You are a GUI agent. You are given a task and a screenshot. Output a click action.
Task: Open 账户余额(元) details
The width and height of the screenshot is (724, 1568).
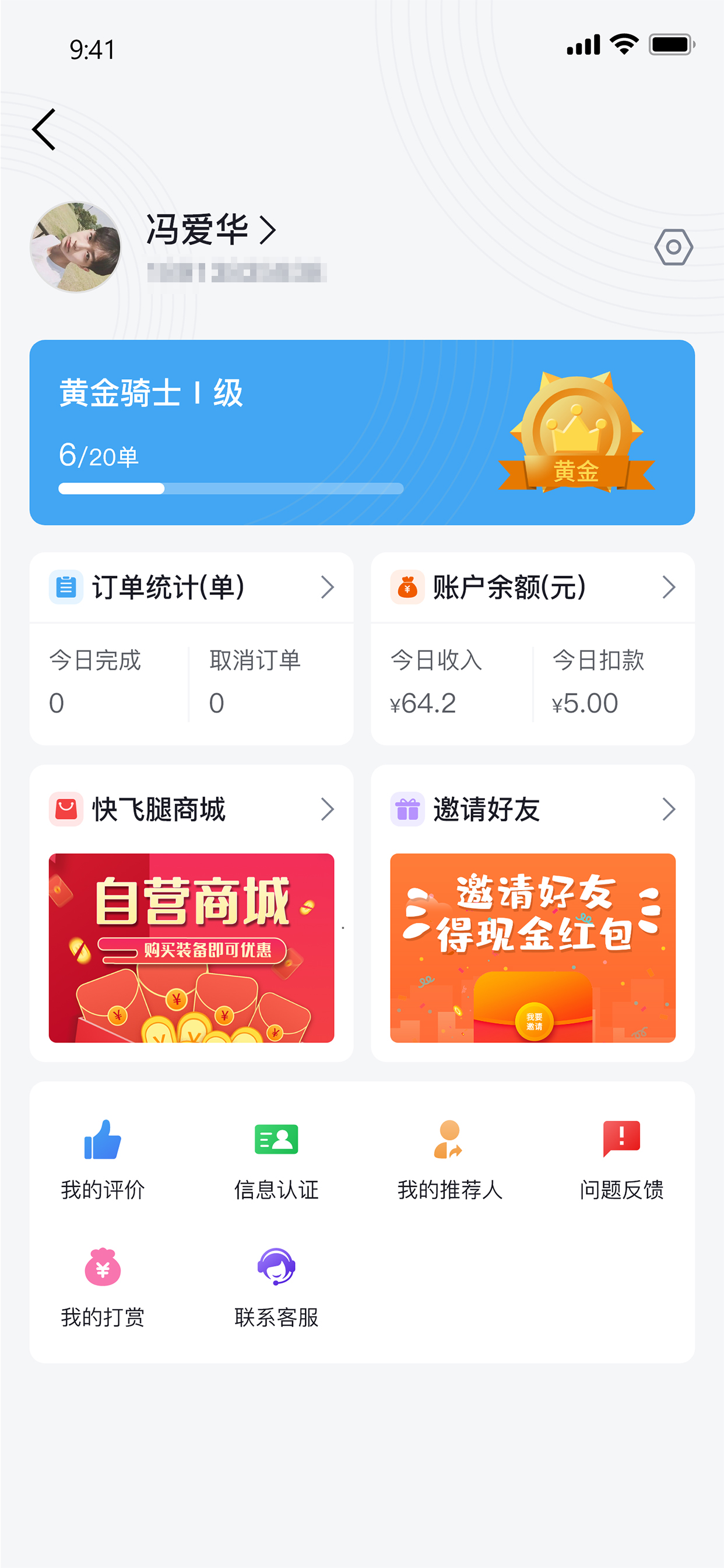(x=532, y=587)
